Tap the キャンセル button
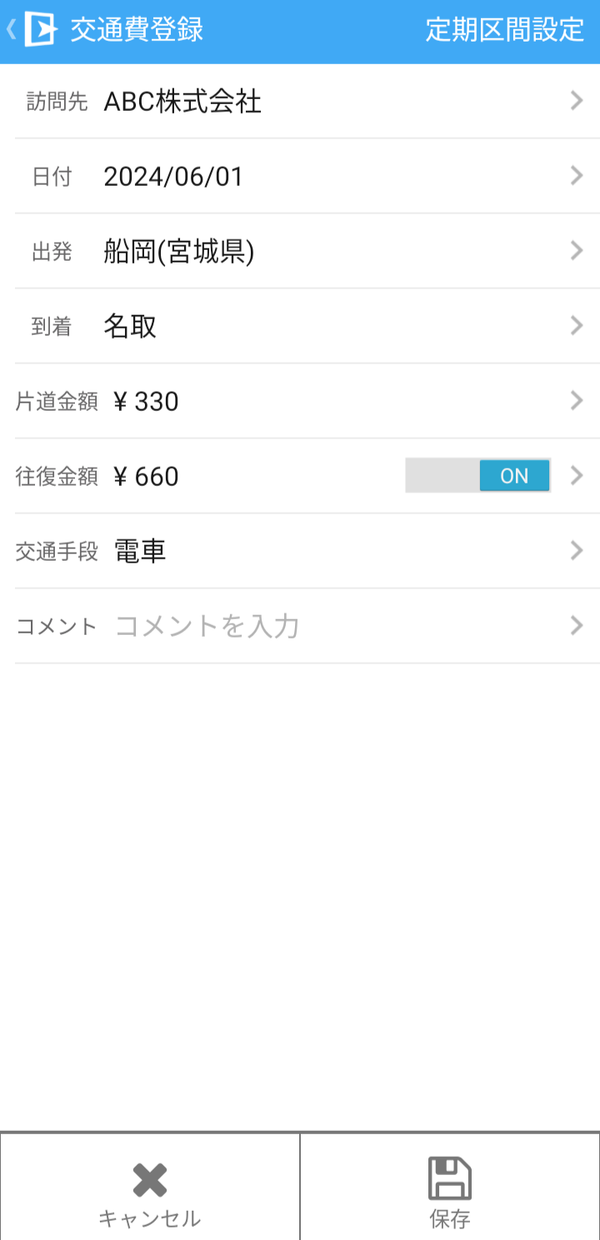The image size is (600, 1240). (150, 1187)
